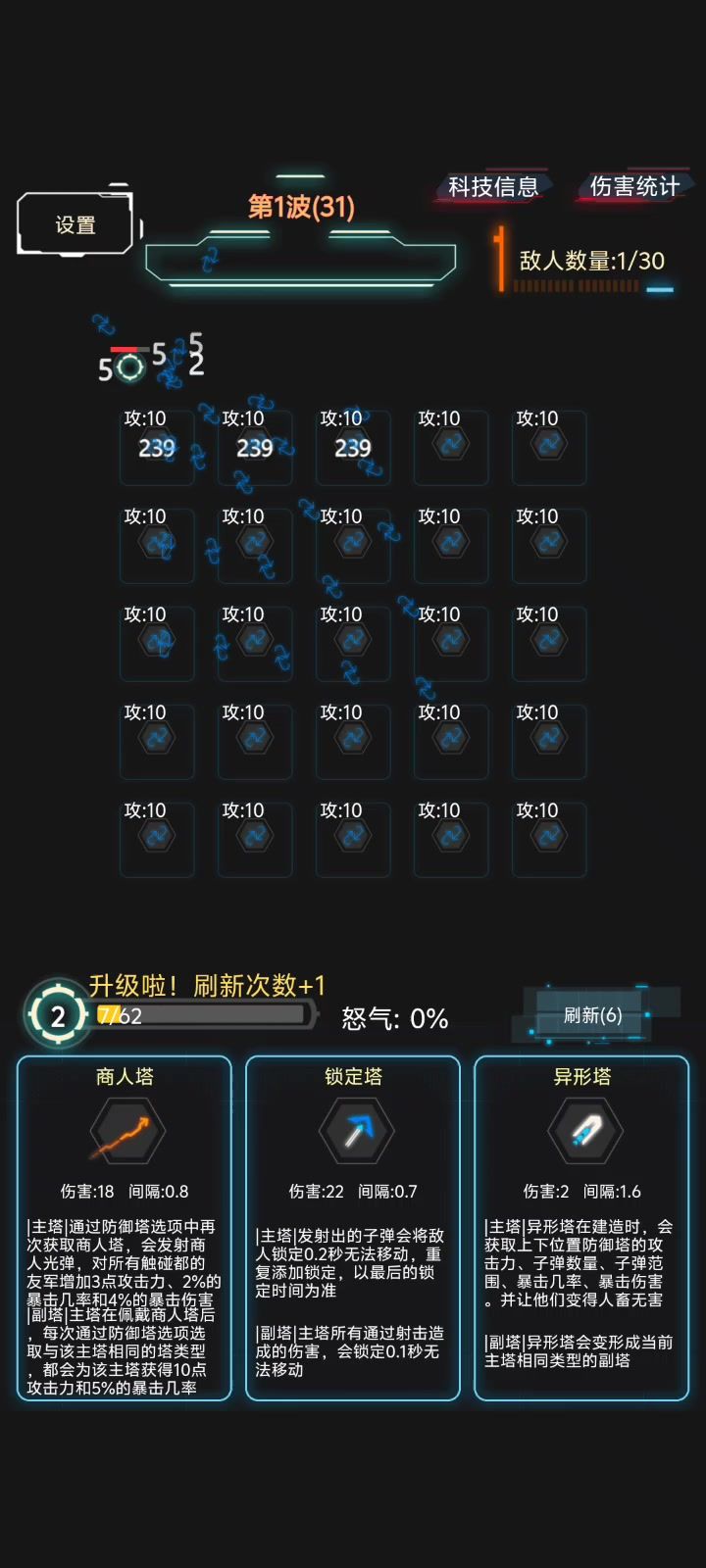Select the 商人塔 tower card
The image size is (706, 1568).
(x=125, y=1228)
